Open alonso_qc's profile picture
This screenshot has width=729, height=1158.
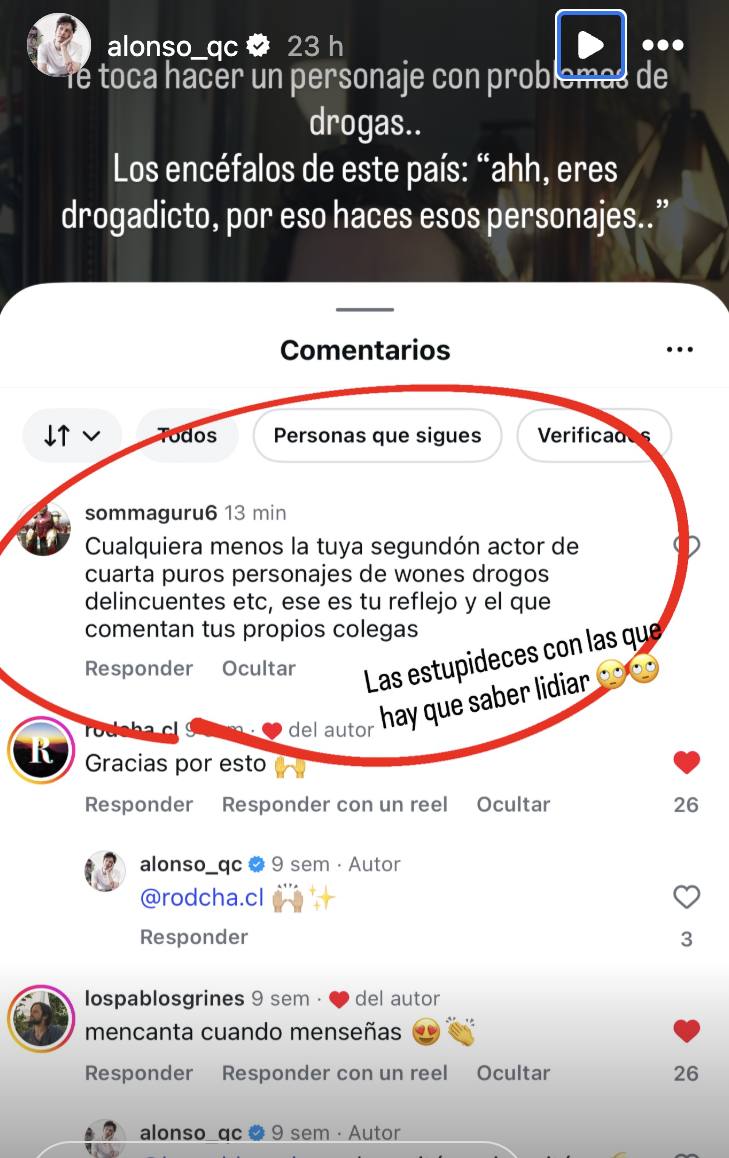point(59,45)
